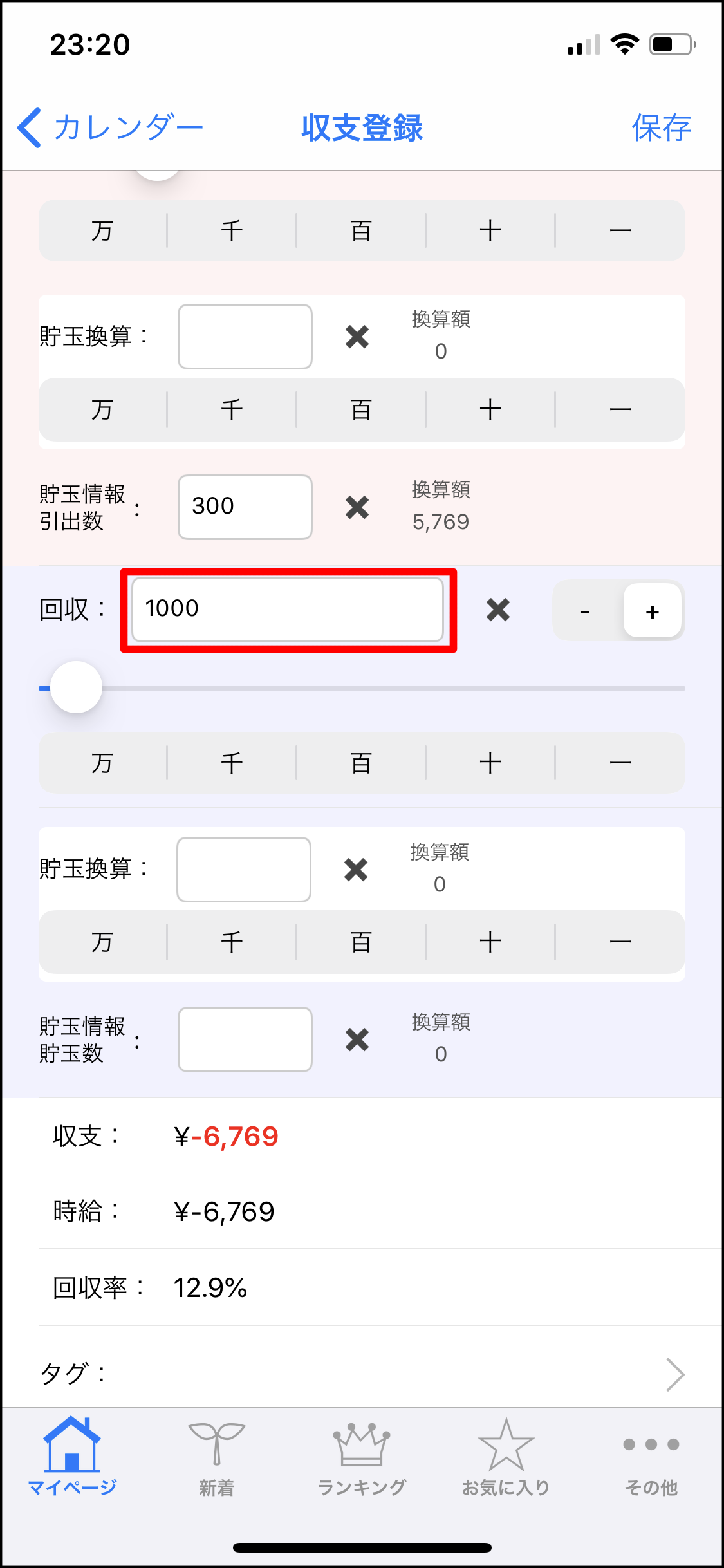Increase 回収 with the plus stepper
724x1568 pixels.
[x=652, y=611]
